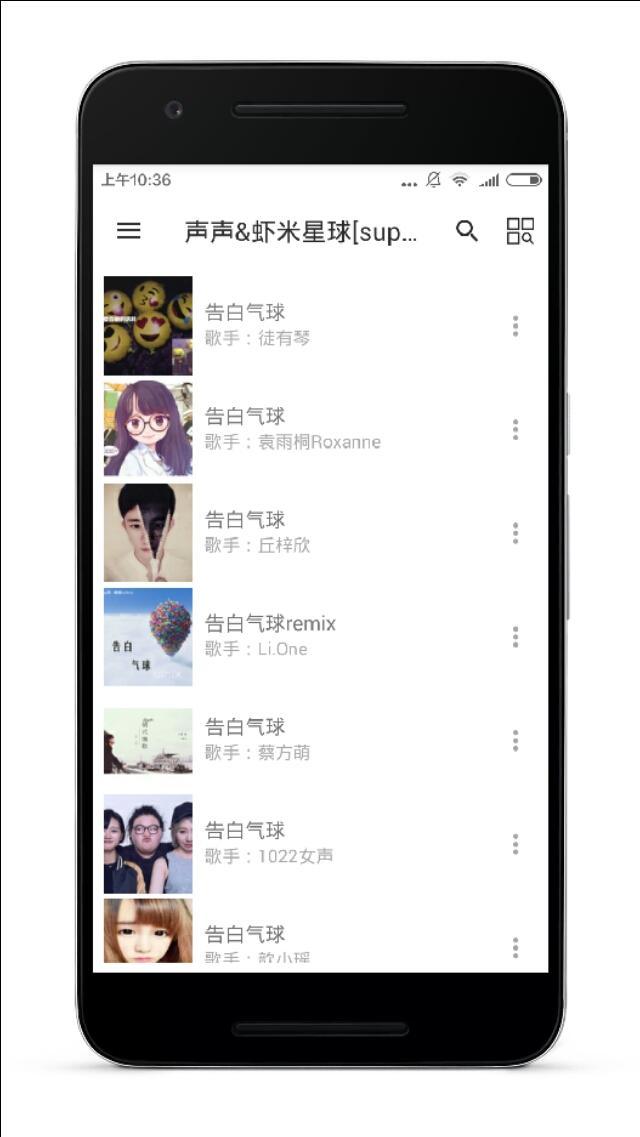
Task: Open the search magnifier icon
Action: [x=467, y=231]
